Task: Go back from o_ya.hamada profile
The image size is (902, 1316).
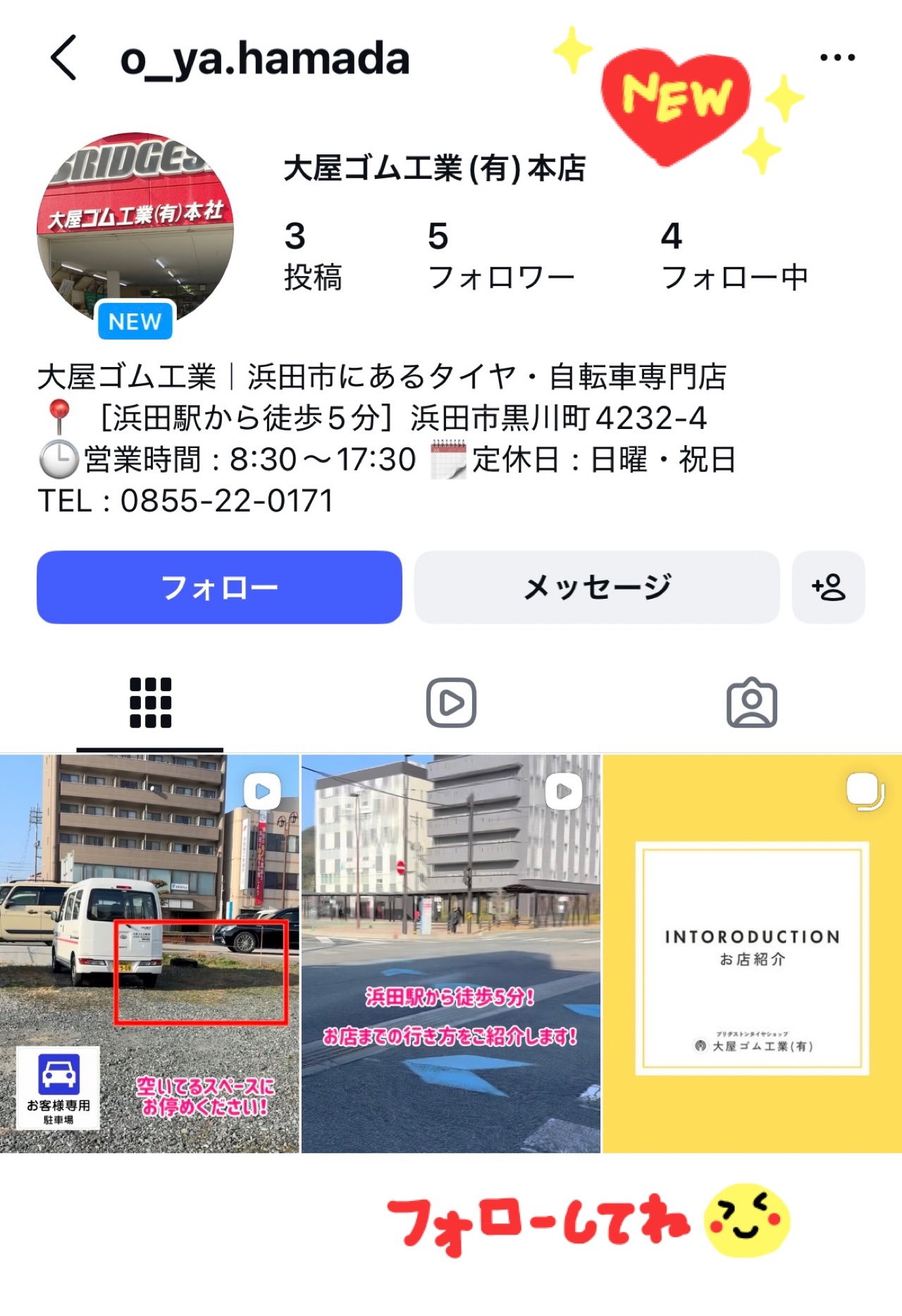Action: (63, 58)
